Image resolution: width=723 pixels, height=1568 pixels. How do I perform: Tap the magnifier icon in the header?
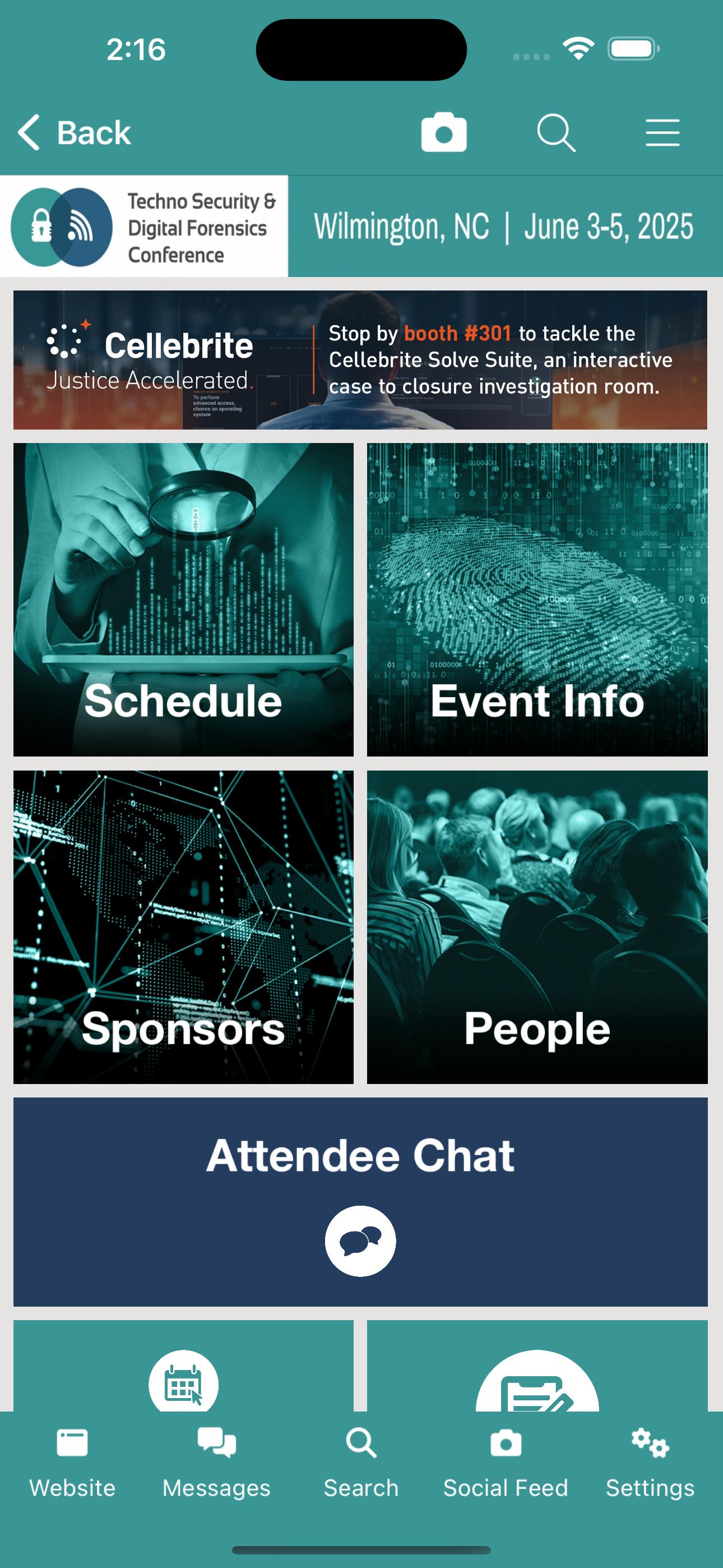pyautogui.click(x=555, y=133)
